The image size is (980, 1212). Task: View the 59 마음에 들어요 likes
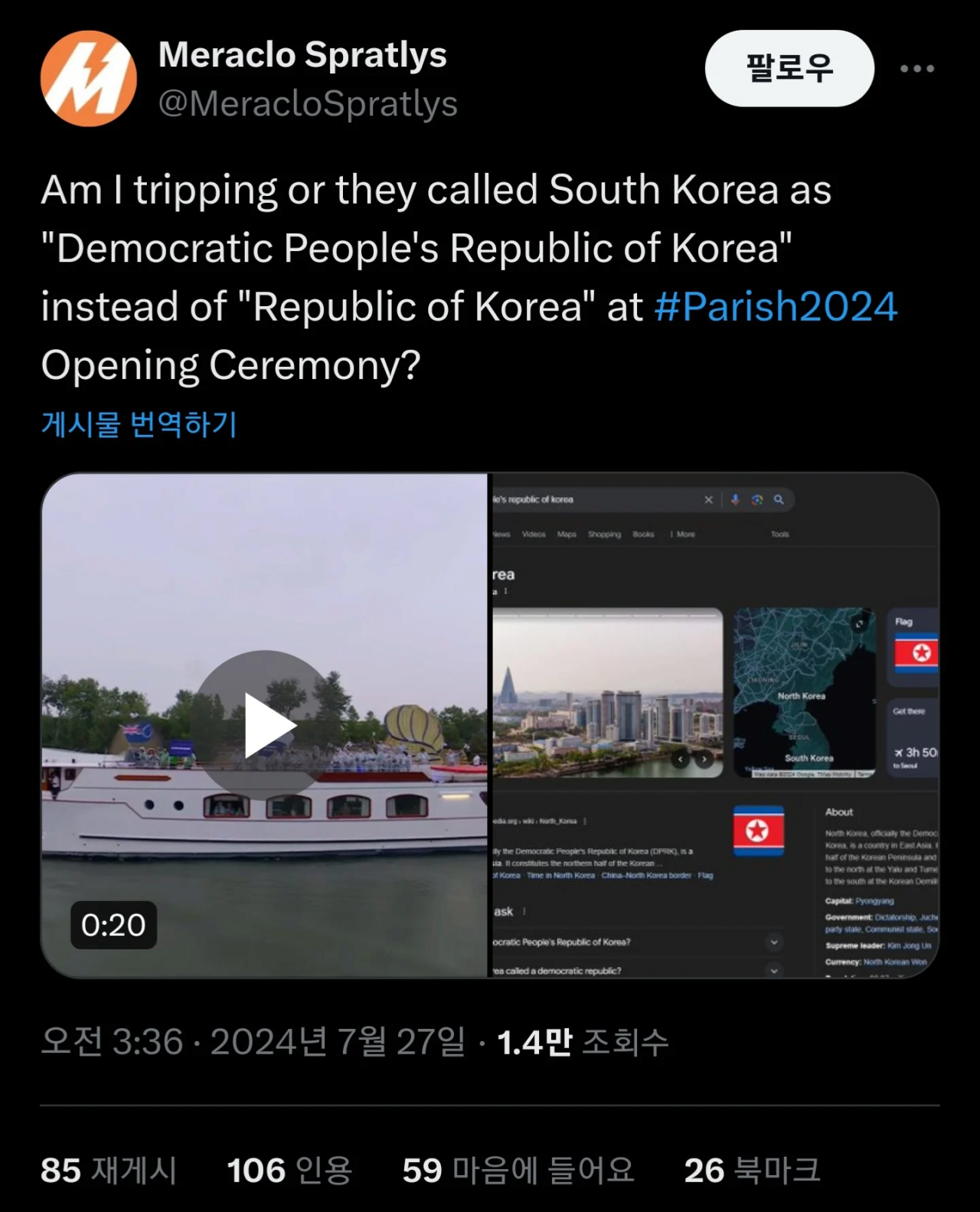(x=518, y=1170)
